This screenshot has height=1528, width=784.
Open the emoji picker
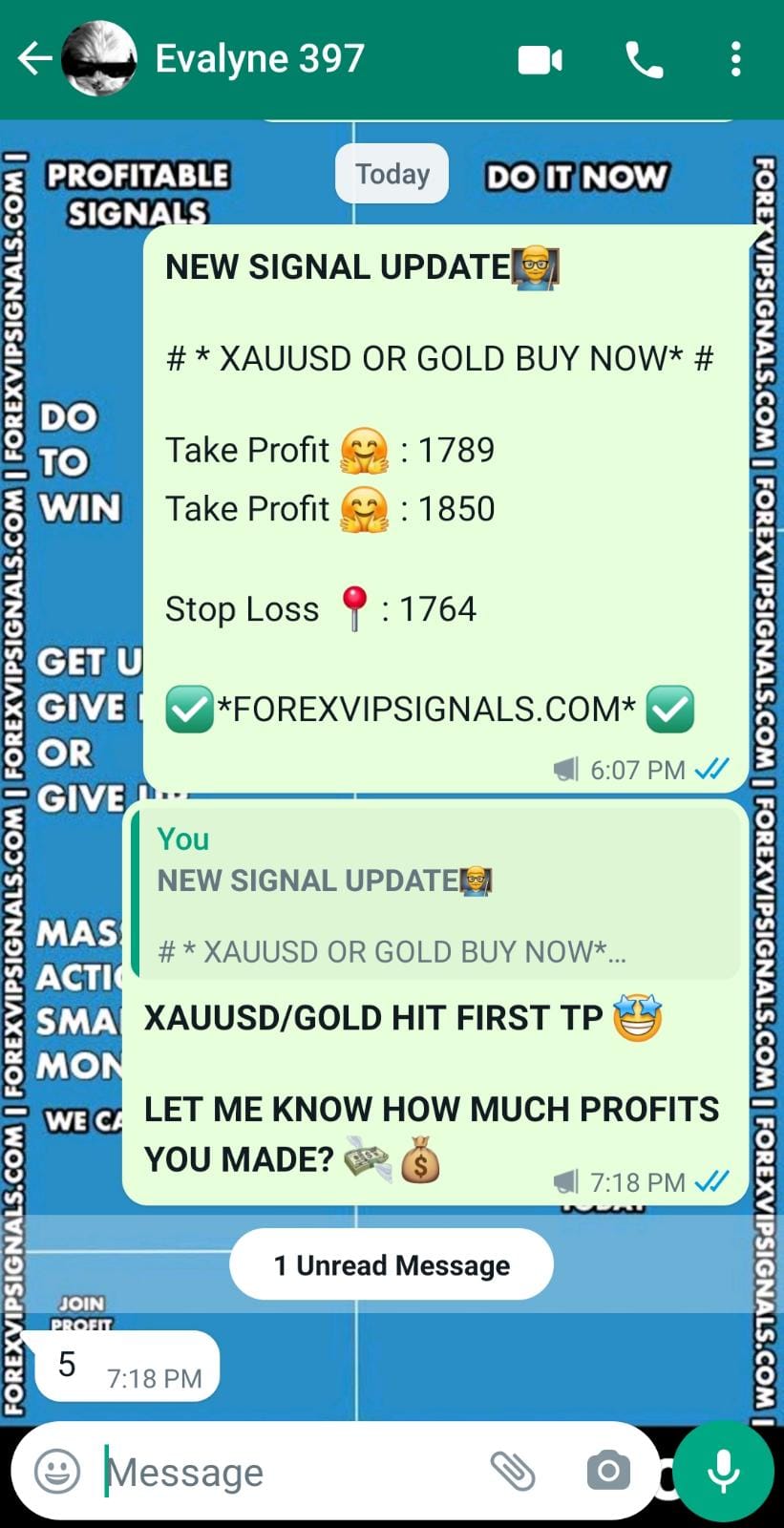(x=57, y=1471)
